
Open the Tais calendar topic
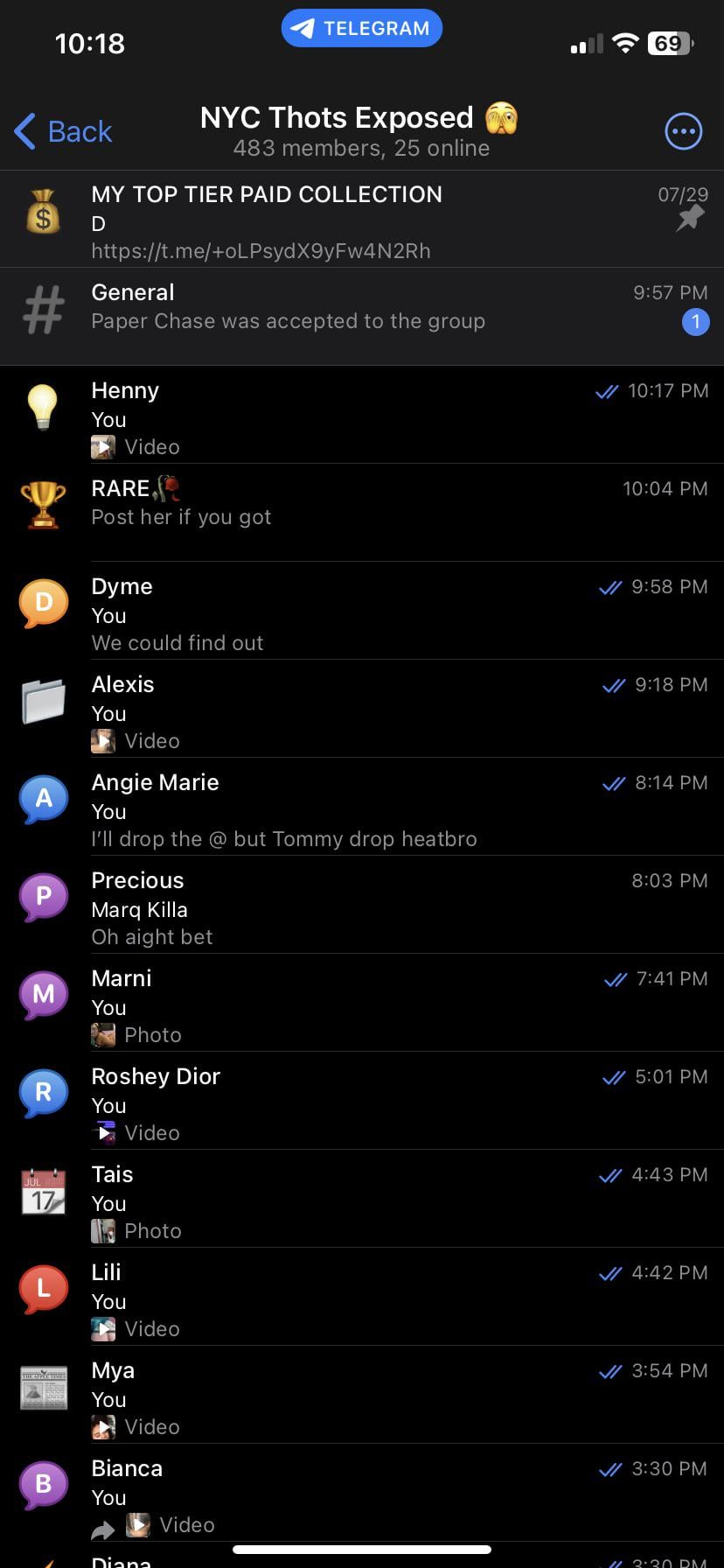point(362,1200)
